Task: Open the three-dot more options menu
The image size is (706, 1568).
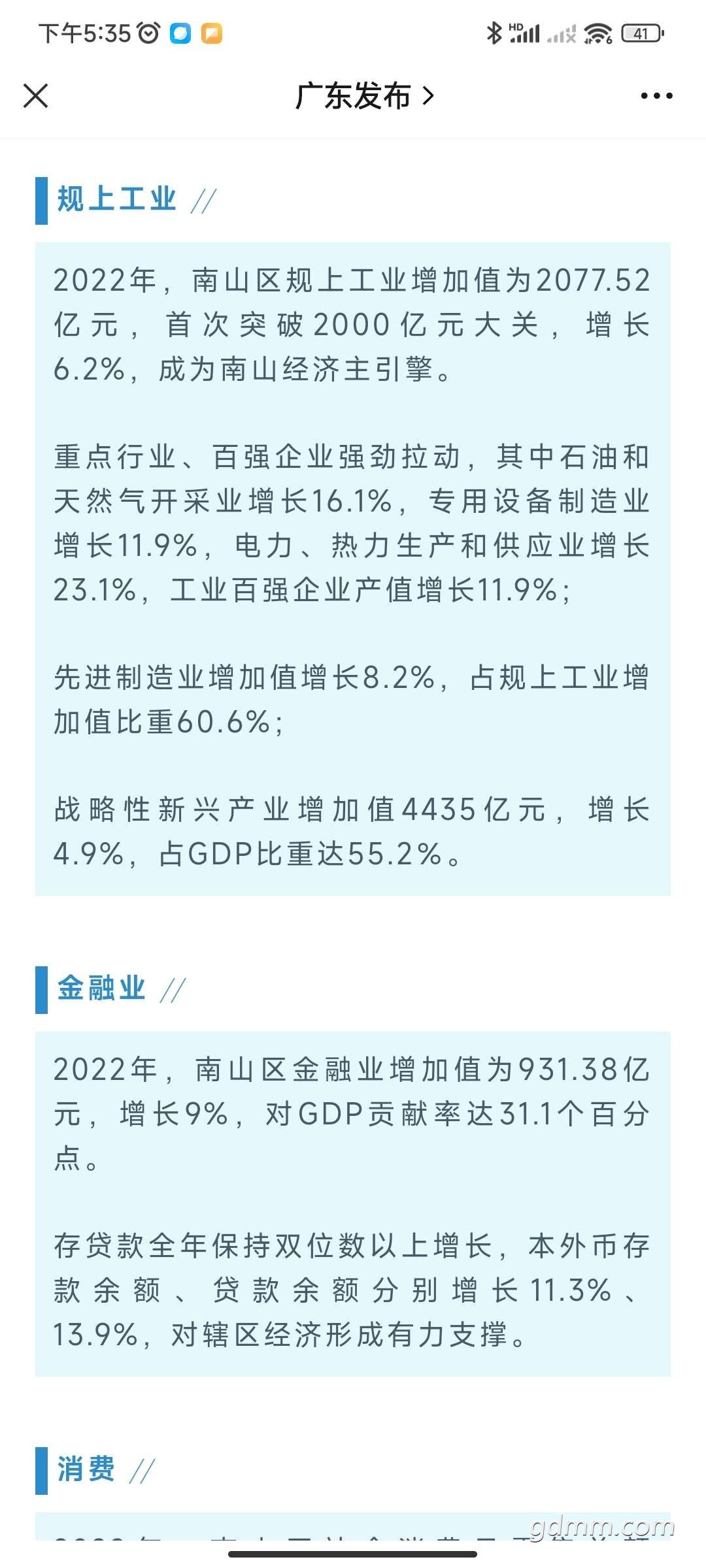Action: pyautogui.click(x=656, y=96)
